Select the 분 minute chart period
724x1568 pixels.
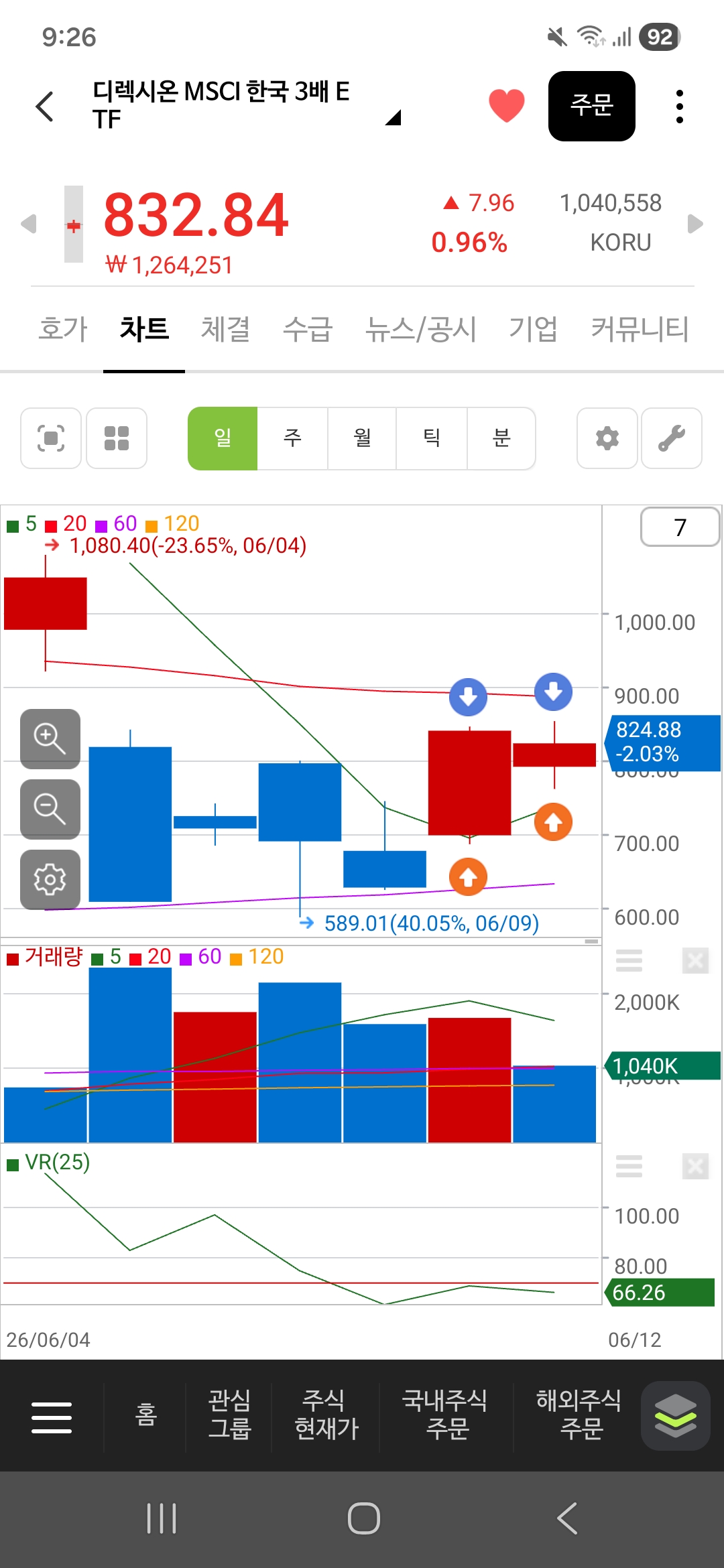(501, 438)
